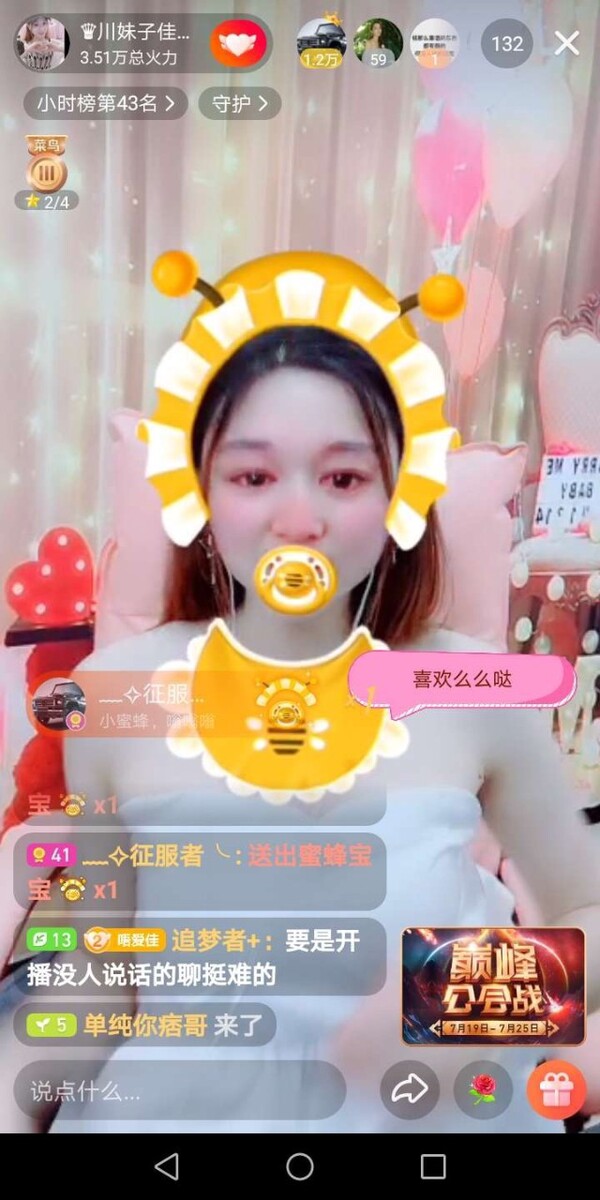This screenshot has width=600, height=1200.
Task: Share this live stream
Action: 410,1090
